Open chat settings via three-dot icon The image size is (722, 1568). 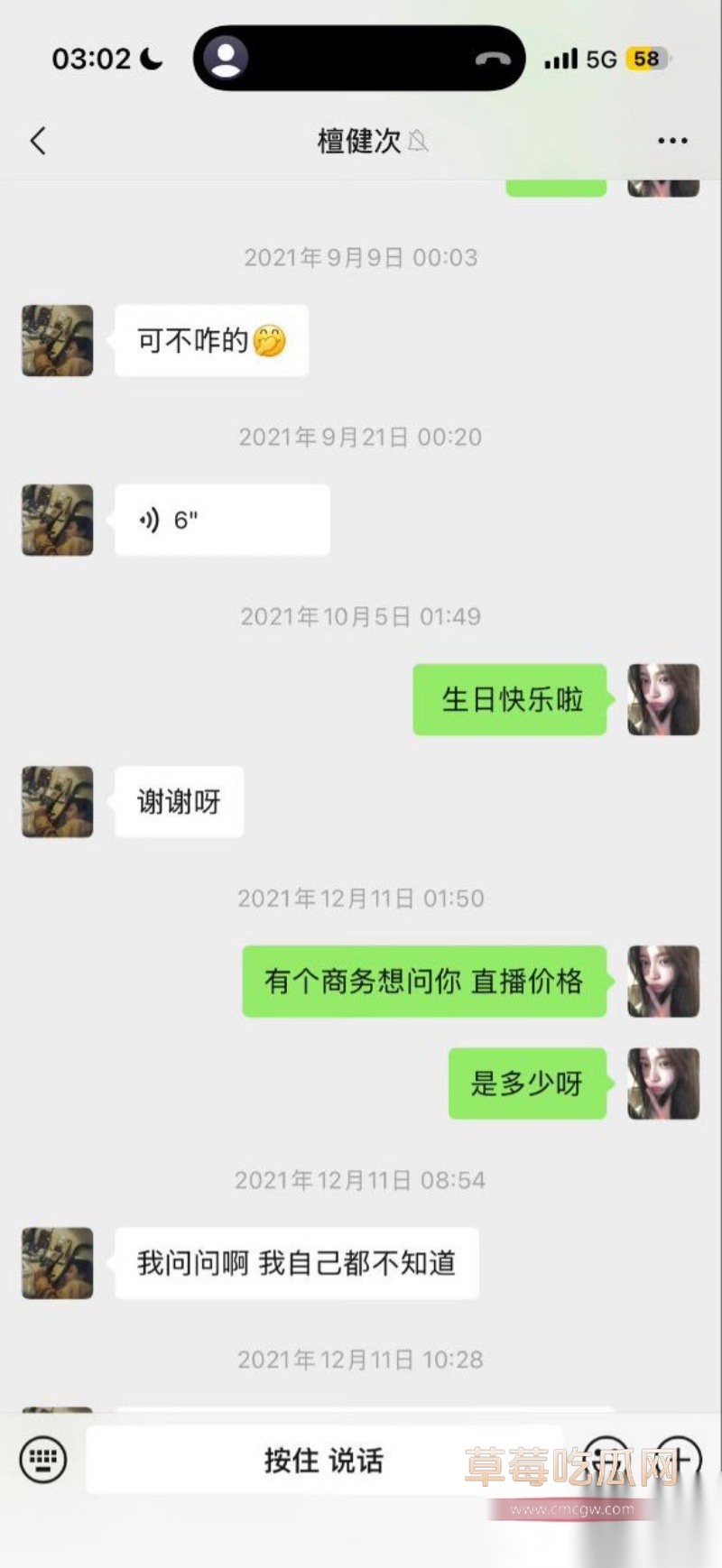pos(671,140)
